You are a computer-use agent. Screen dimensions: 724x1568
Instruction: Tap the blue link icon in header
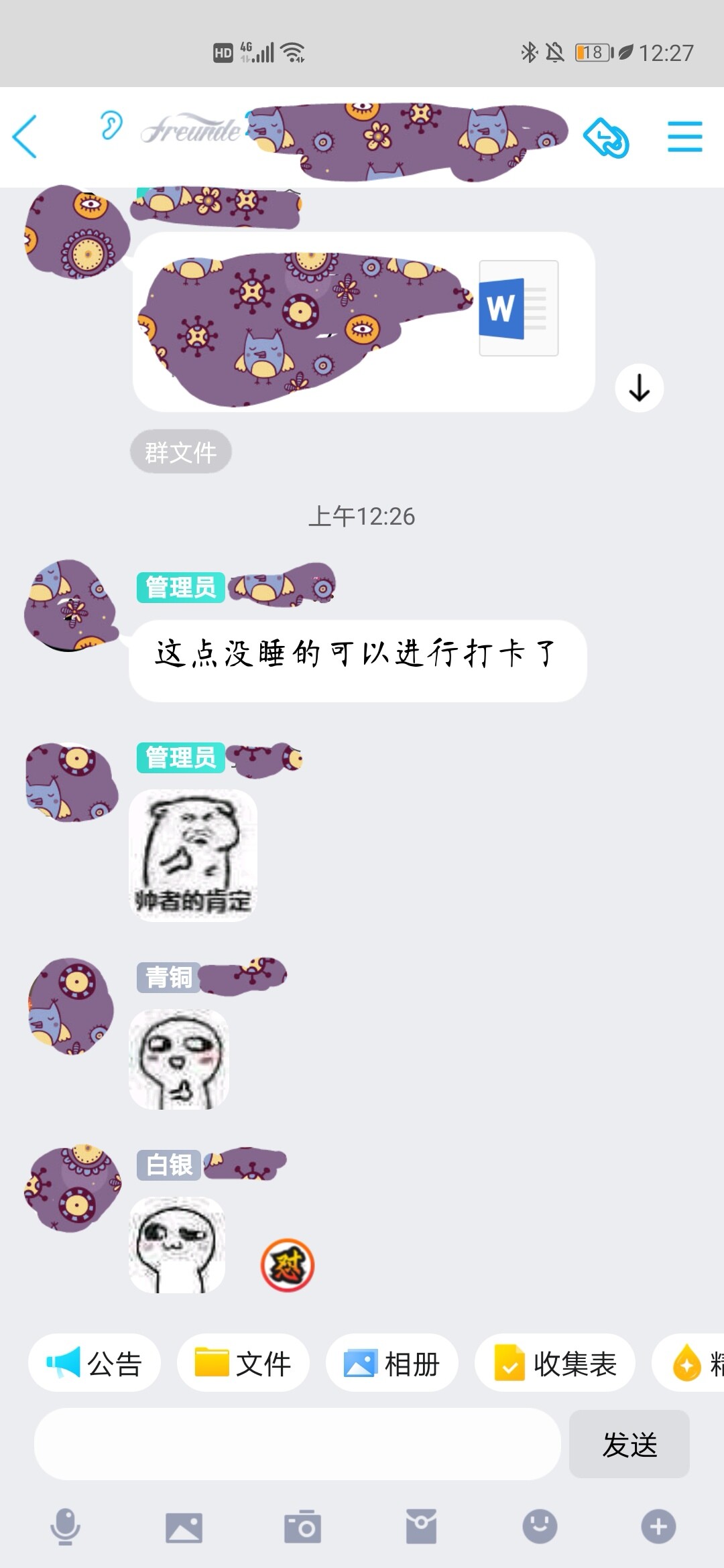(606, 137)
